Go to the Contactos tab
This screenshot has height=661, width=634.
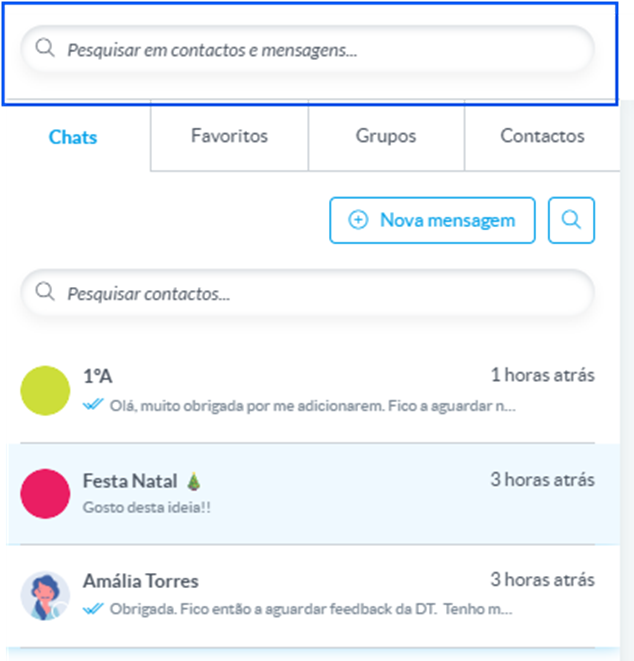(x=542, y=136)
